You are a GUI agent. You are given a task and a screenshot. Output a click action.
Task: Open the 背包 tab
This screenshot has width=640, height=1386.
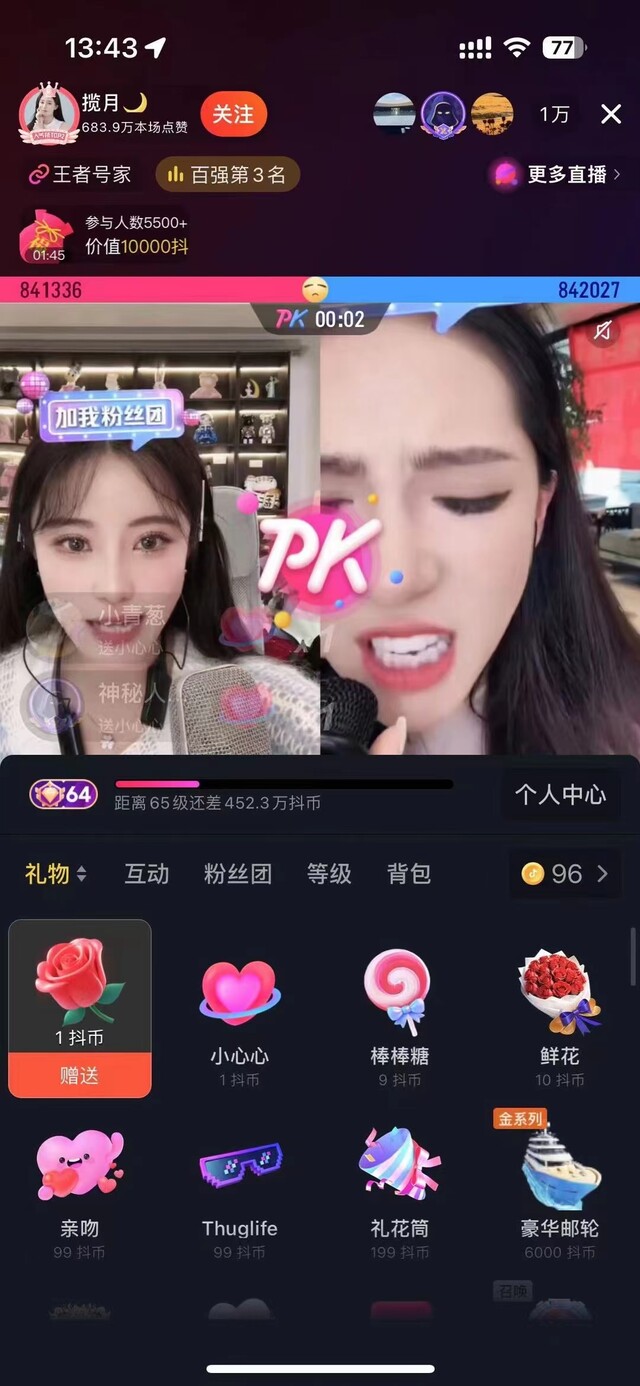[x=409, y=873]
